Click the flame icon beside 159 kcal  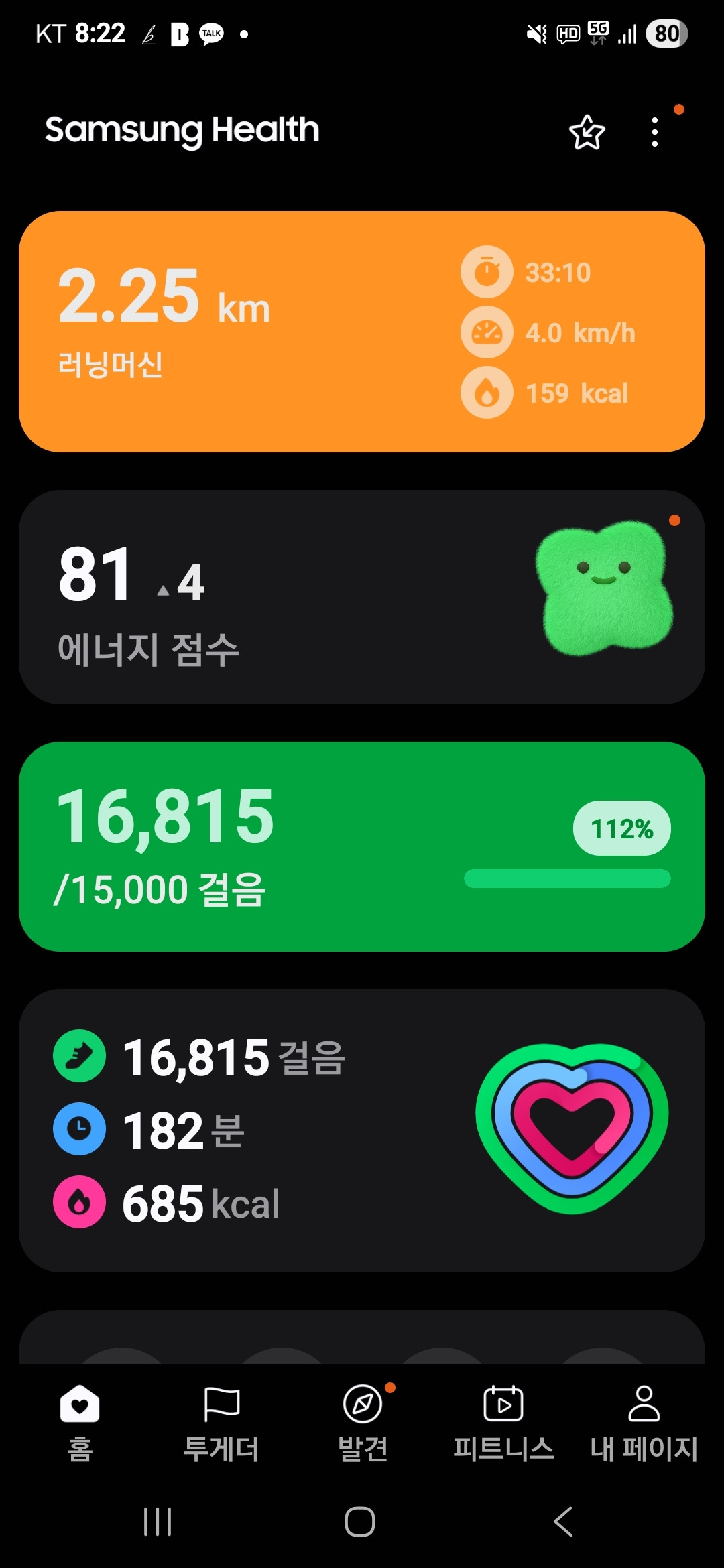[x=487, y=393]
